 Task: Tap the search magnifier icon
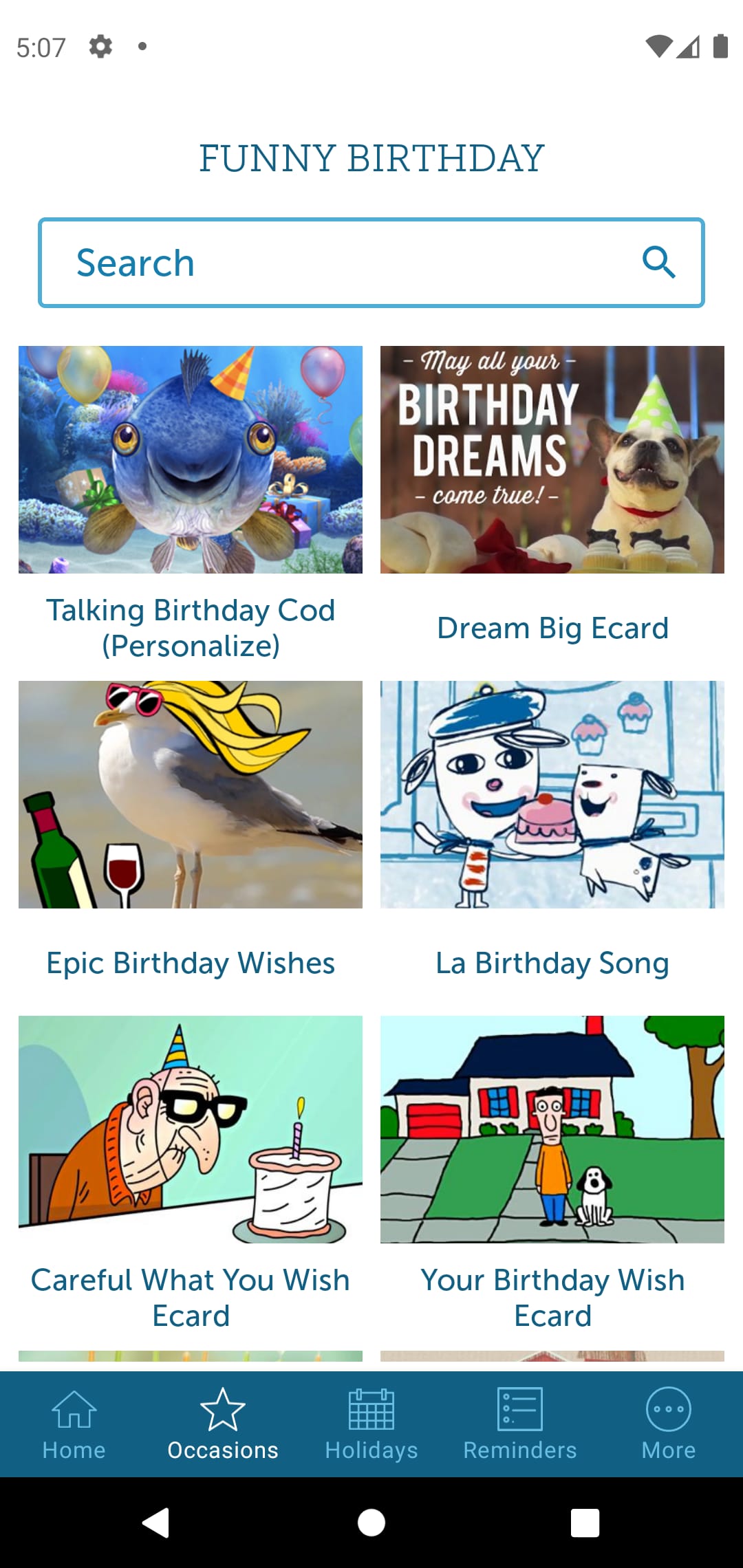click(x=658, y=262)
